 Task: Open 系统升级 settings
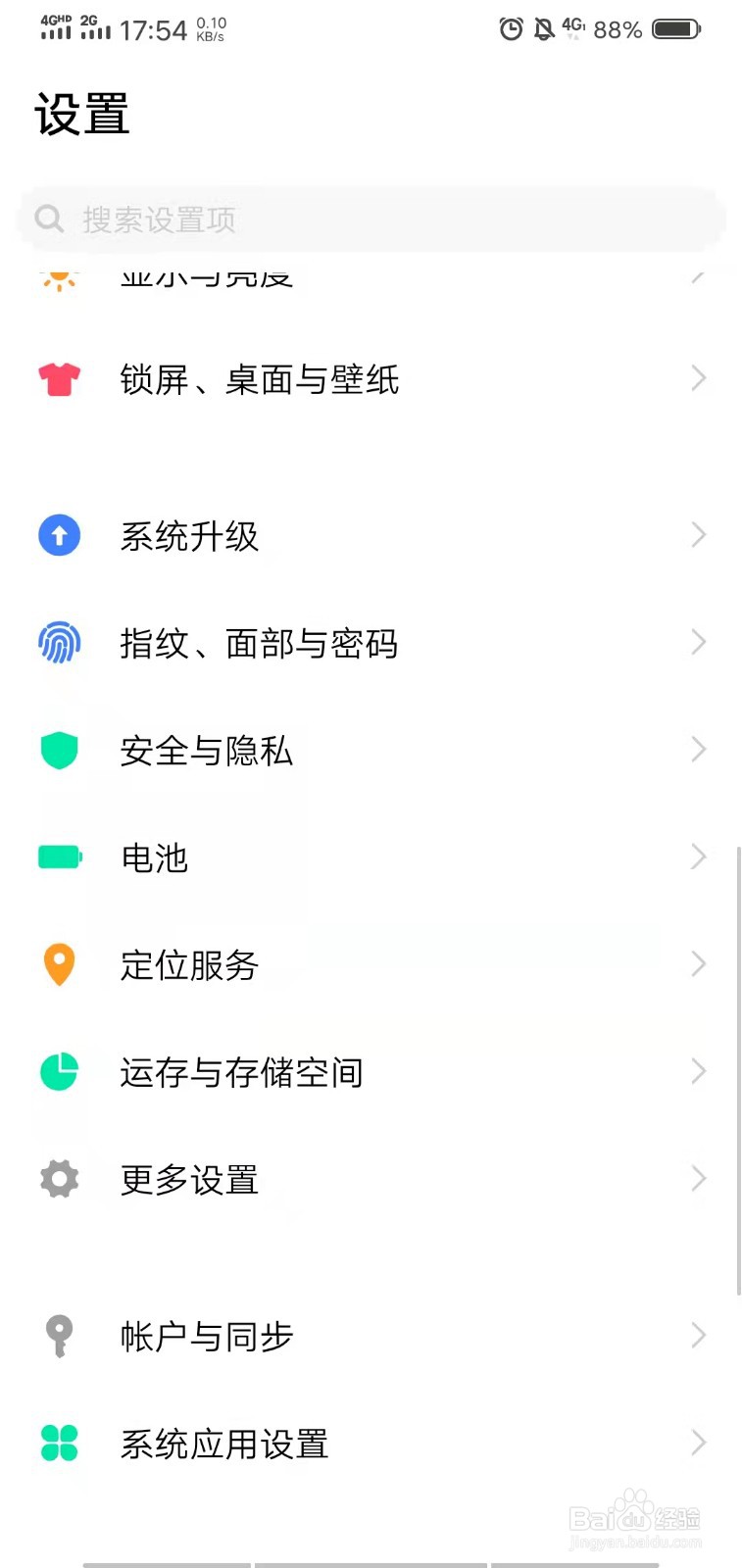[371, 536]
